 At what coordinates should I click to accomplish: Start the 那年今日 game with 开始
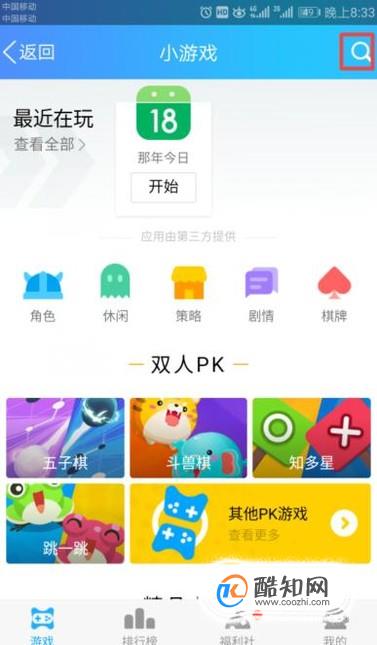coord(163,187)
